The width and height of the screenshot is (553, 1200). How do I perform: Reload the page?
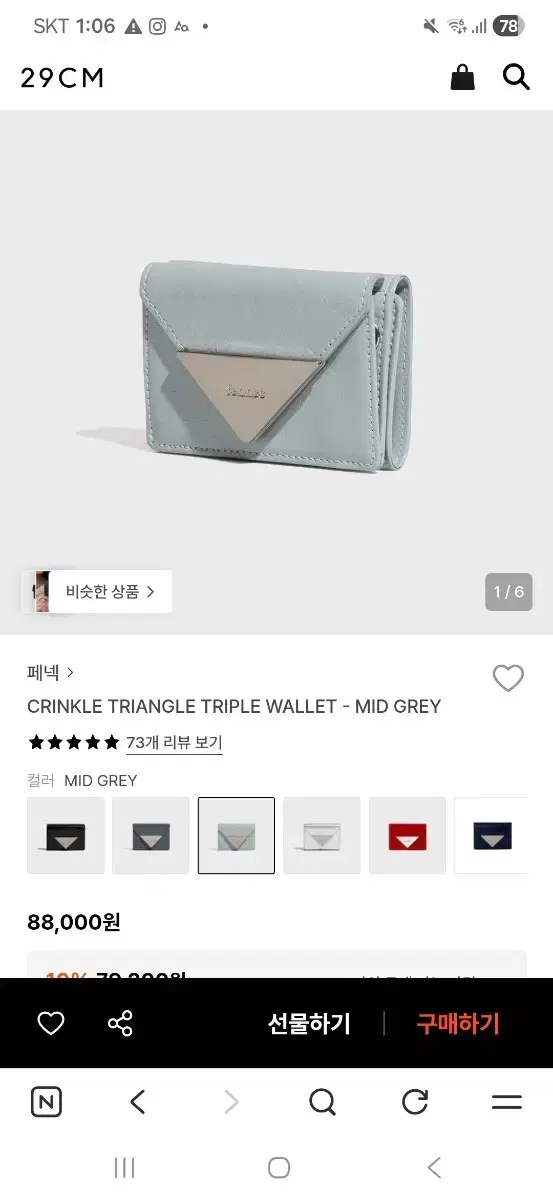415,1102
